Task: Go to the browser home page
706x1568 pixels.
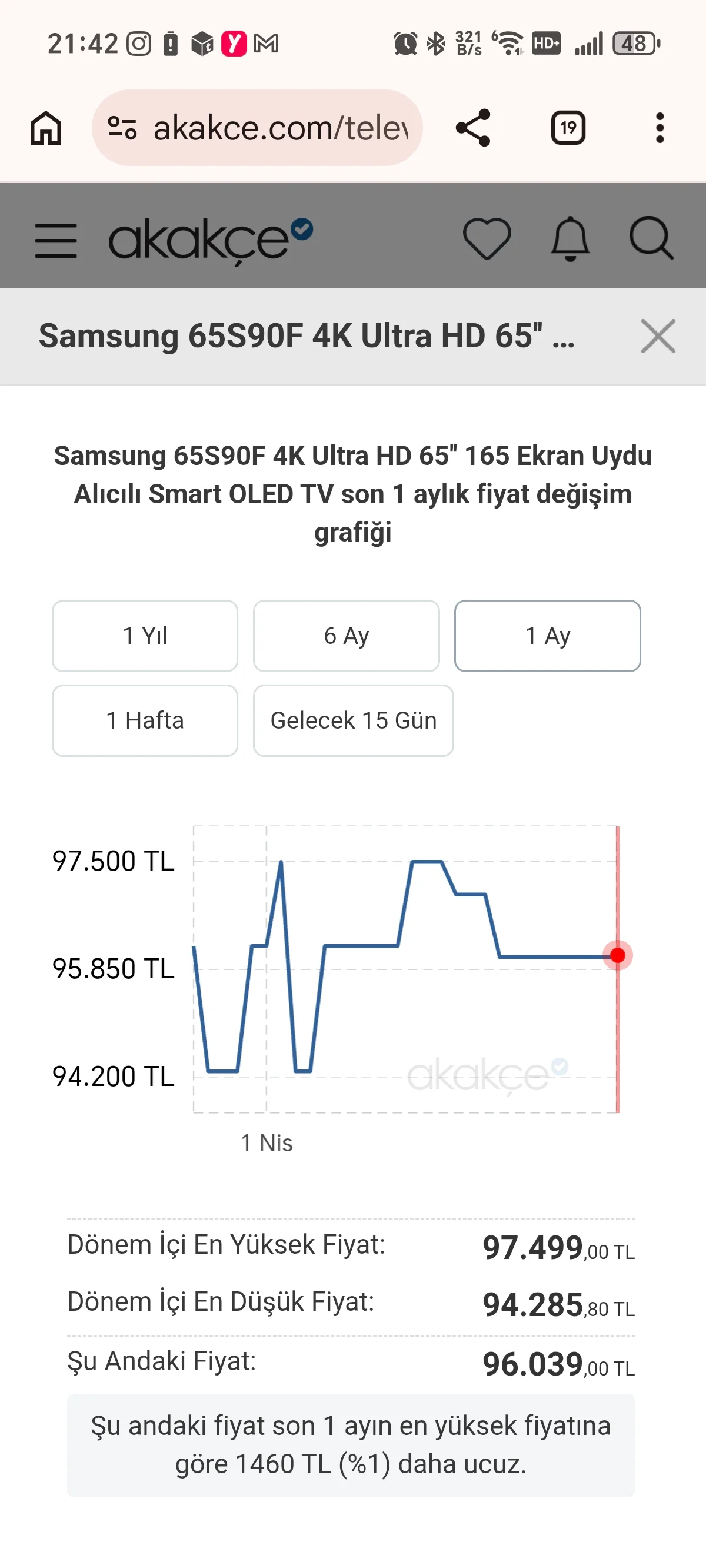Action: [x=46, y=128]
